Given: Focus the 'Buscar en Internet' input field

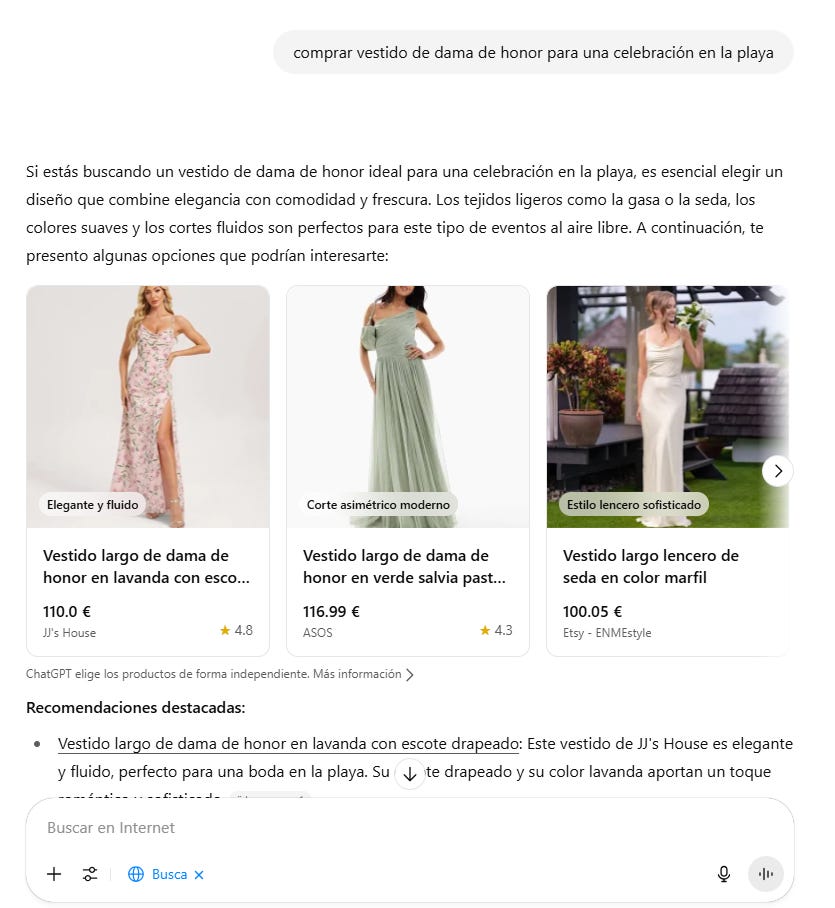Looking at the screenshot, I should (x=400, y=828).
